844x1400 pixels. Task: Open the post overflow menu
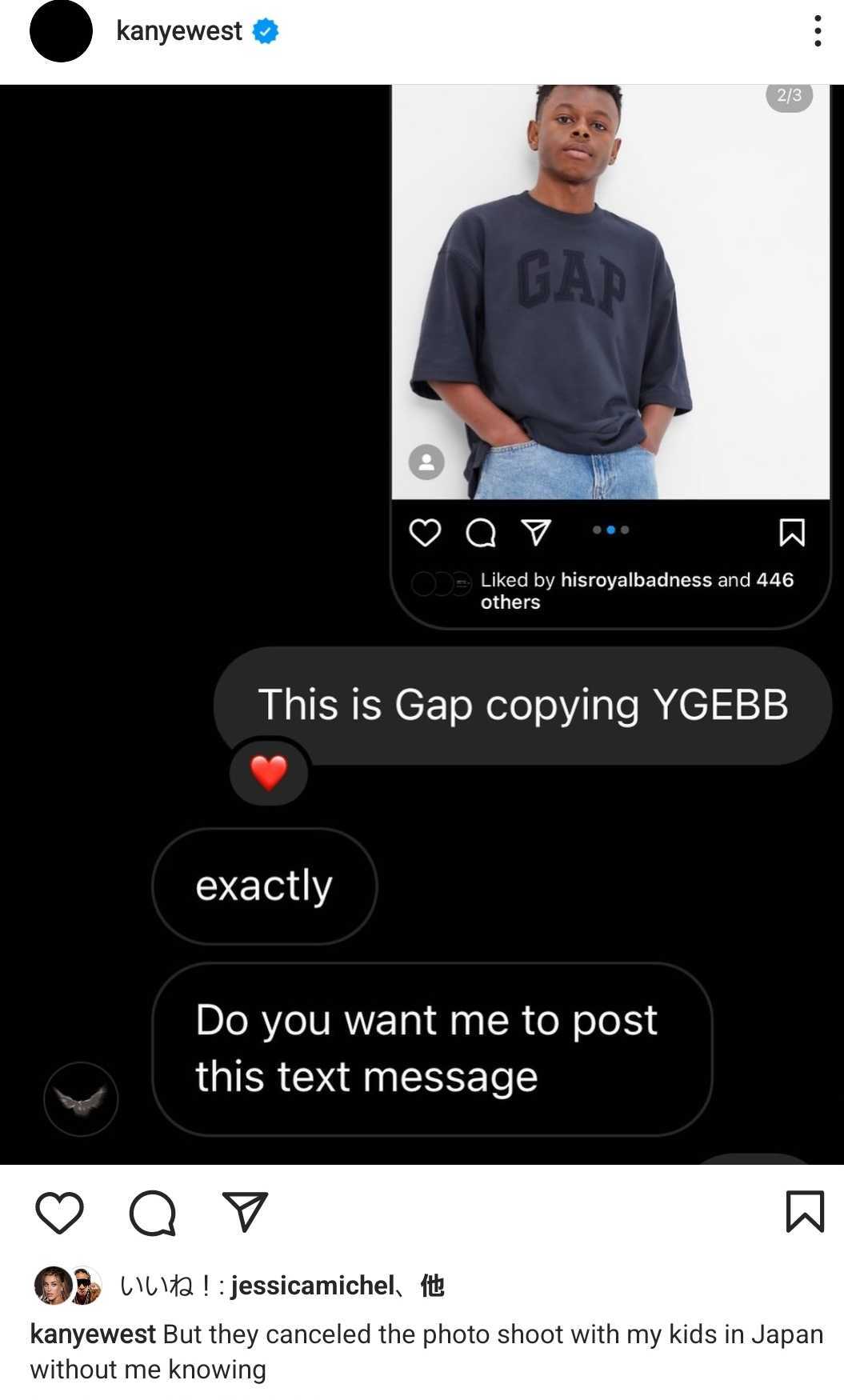[x=817, y=31]
